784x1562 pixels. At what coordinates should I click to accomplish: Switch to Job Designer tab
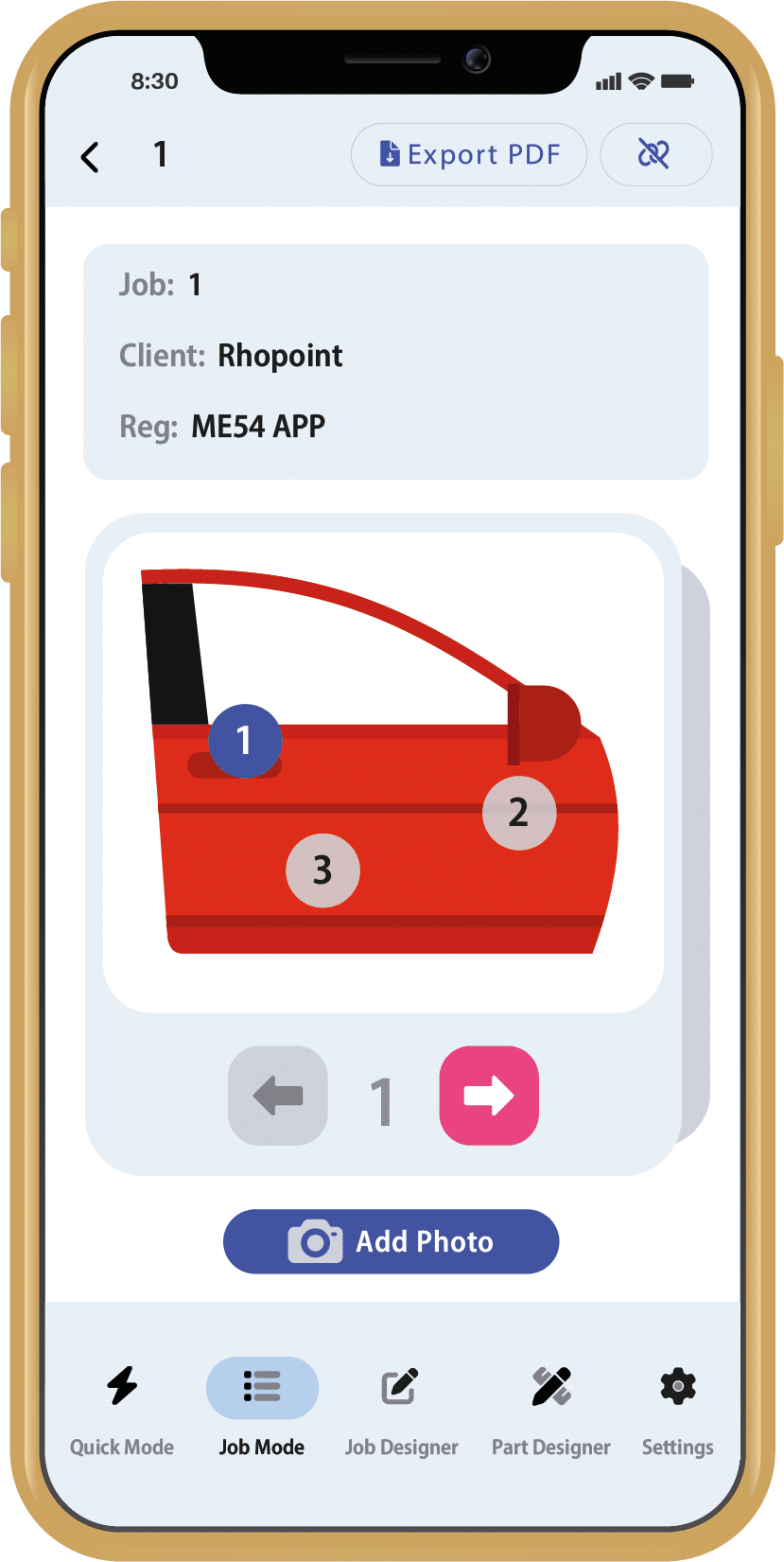[401, 1408]
